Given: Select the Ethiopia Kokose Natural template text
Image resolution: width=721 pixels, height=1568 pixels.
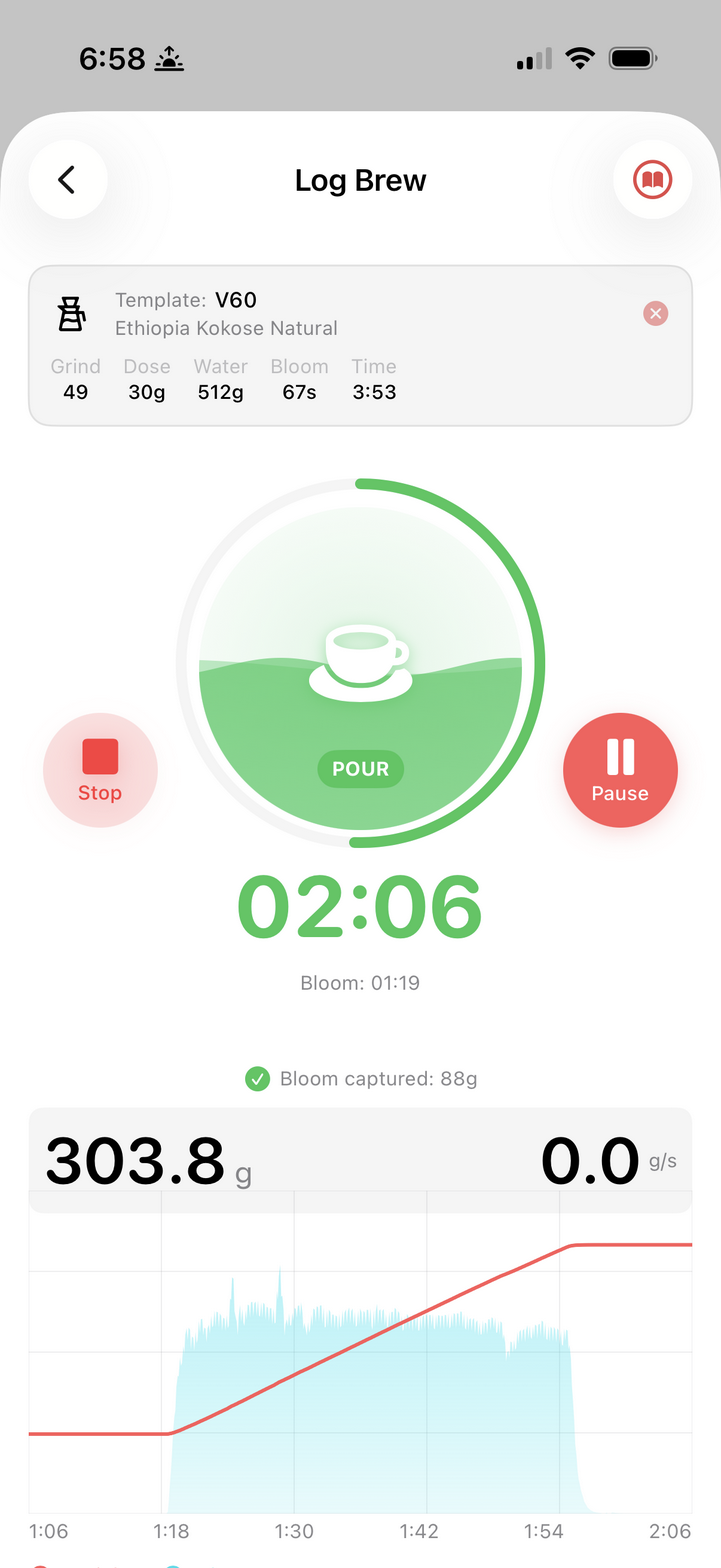Looking at the screenshot, I should pyautogui.click(x=226, y=328).
